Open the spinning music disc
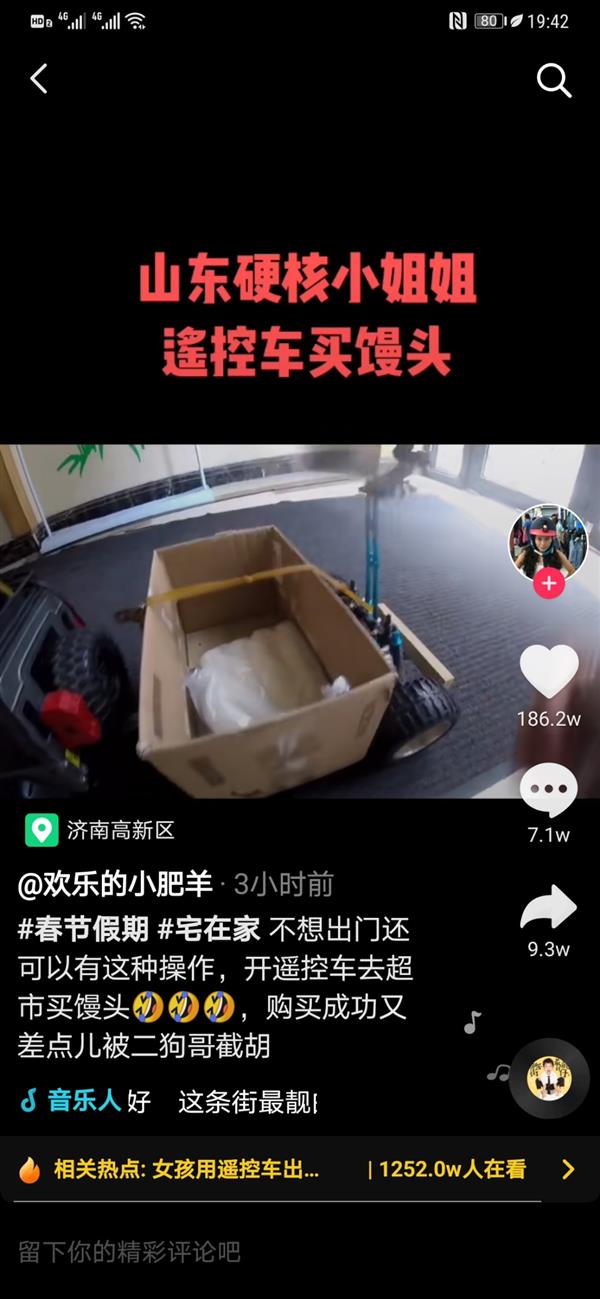Screen dimensions: 600x1299 pyautogui.click(x=548, y=1078)
